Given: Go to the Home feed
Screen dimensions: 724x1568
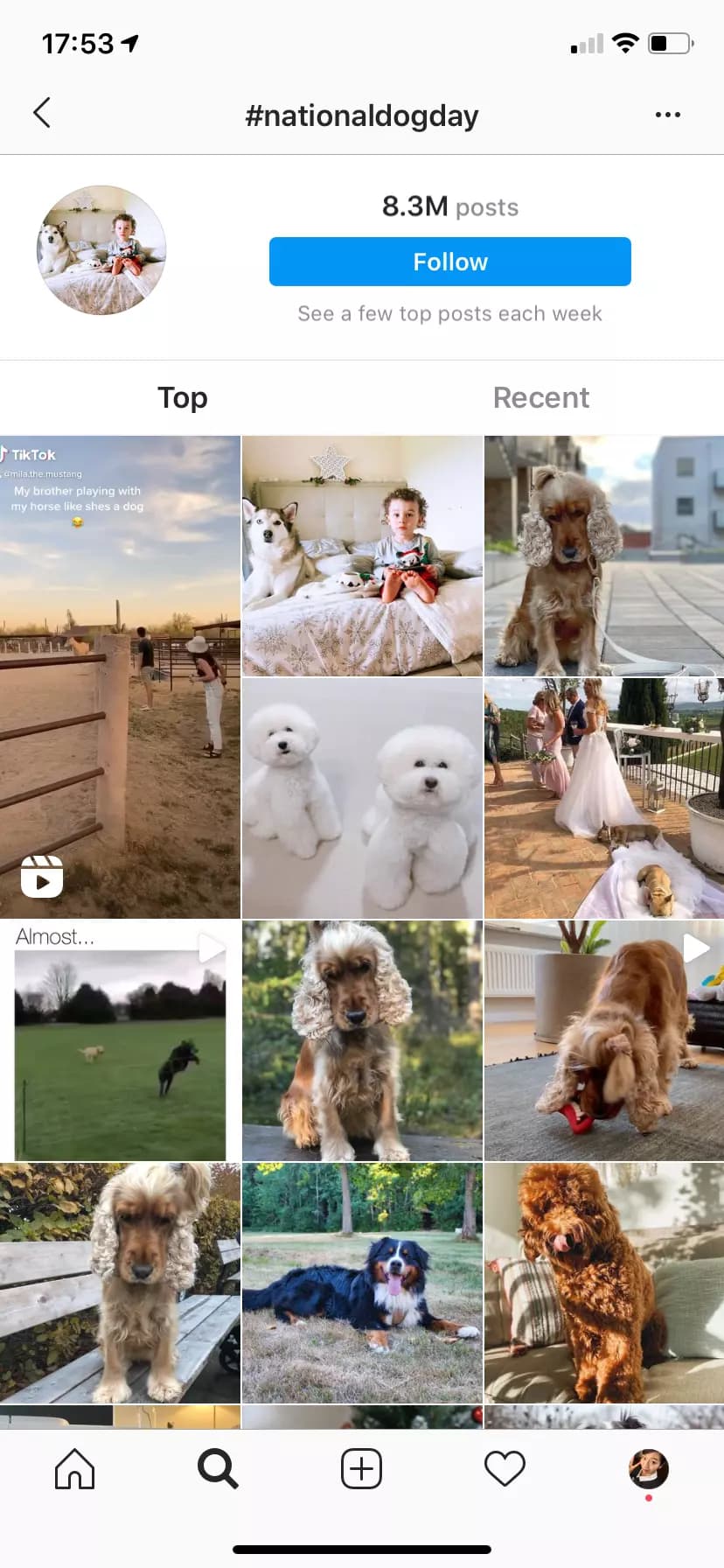Looking at the screenshot, I should [74, 1468].
